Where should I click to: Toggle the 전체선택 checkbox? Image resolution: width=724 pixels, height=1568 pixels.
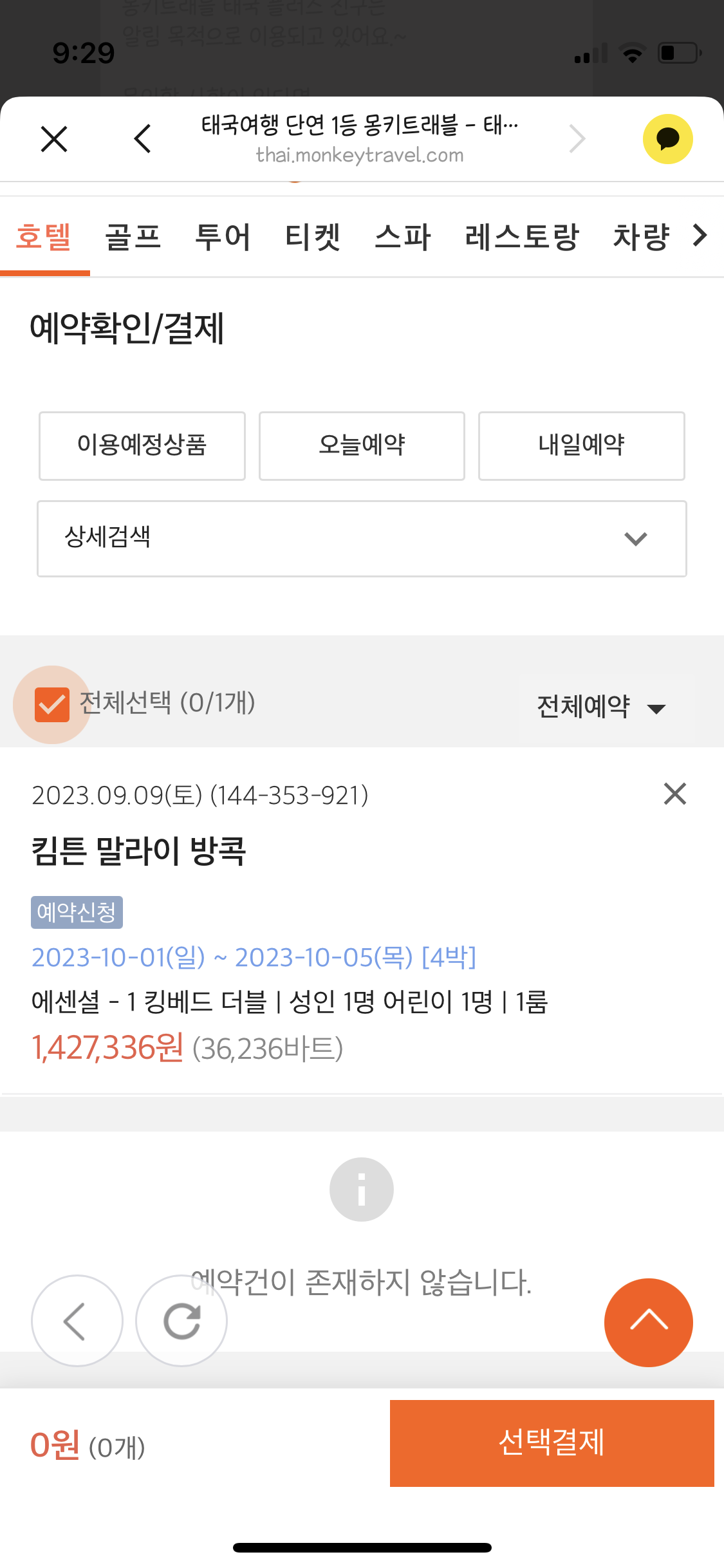[x=52, y=705]
